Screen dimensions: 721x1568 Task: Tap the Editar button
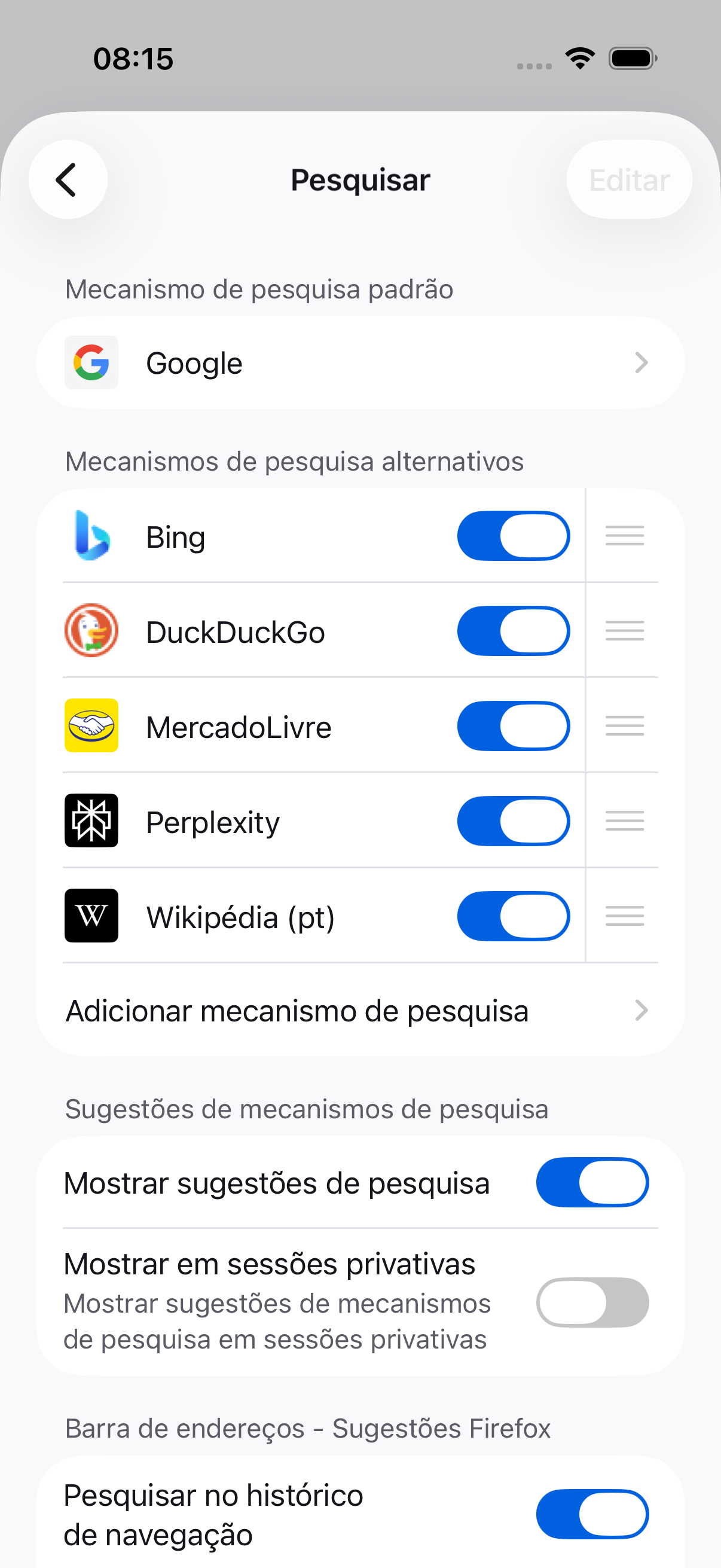[628, 180]
